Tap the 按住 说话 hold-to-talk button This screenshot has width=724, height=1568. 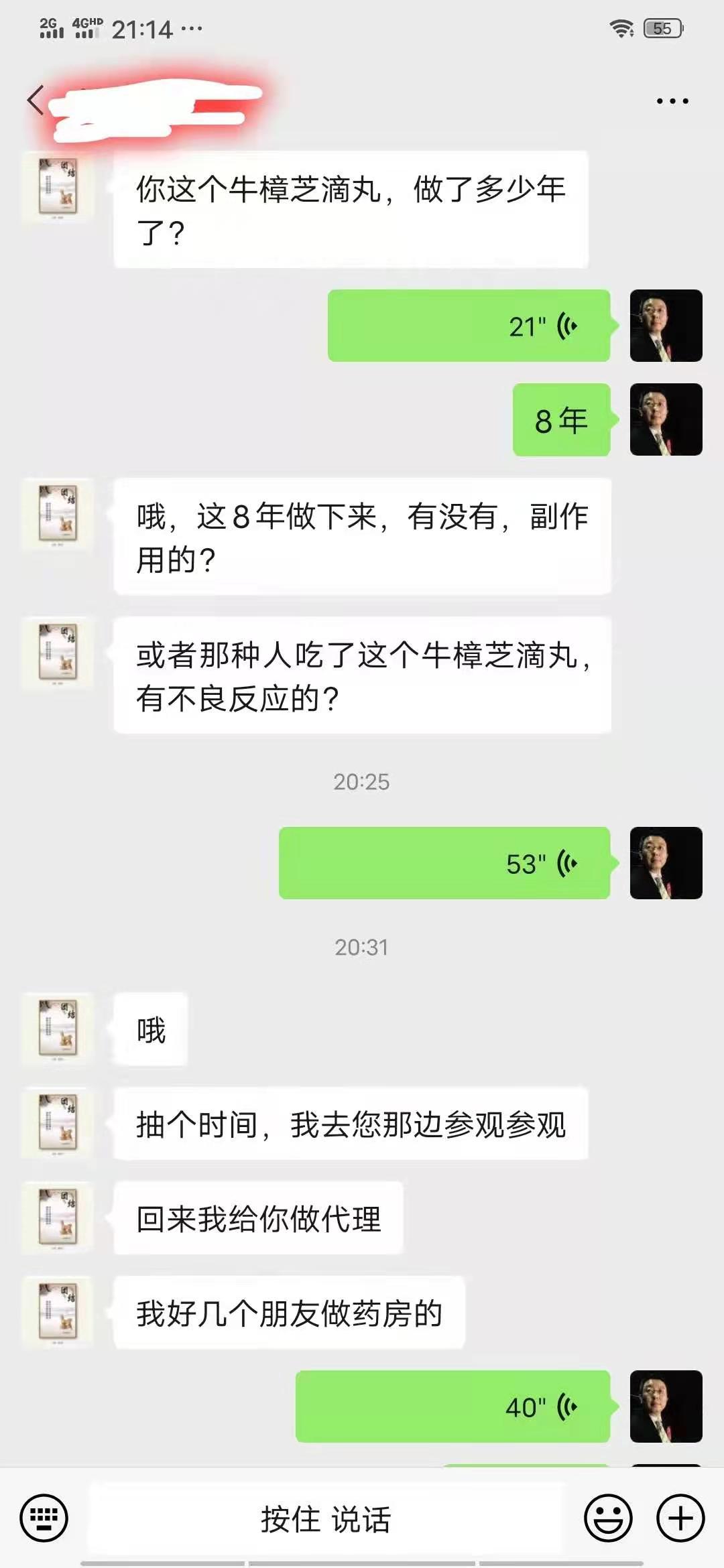(326, 1518)
